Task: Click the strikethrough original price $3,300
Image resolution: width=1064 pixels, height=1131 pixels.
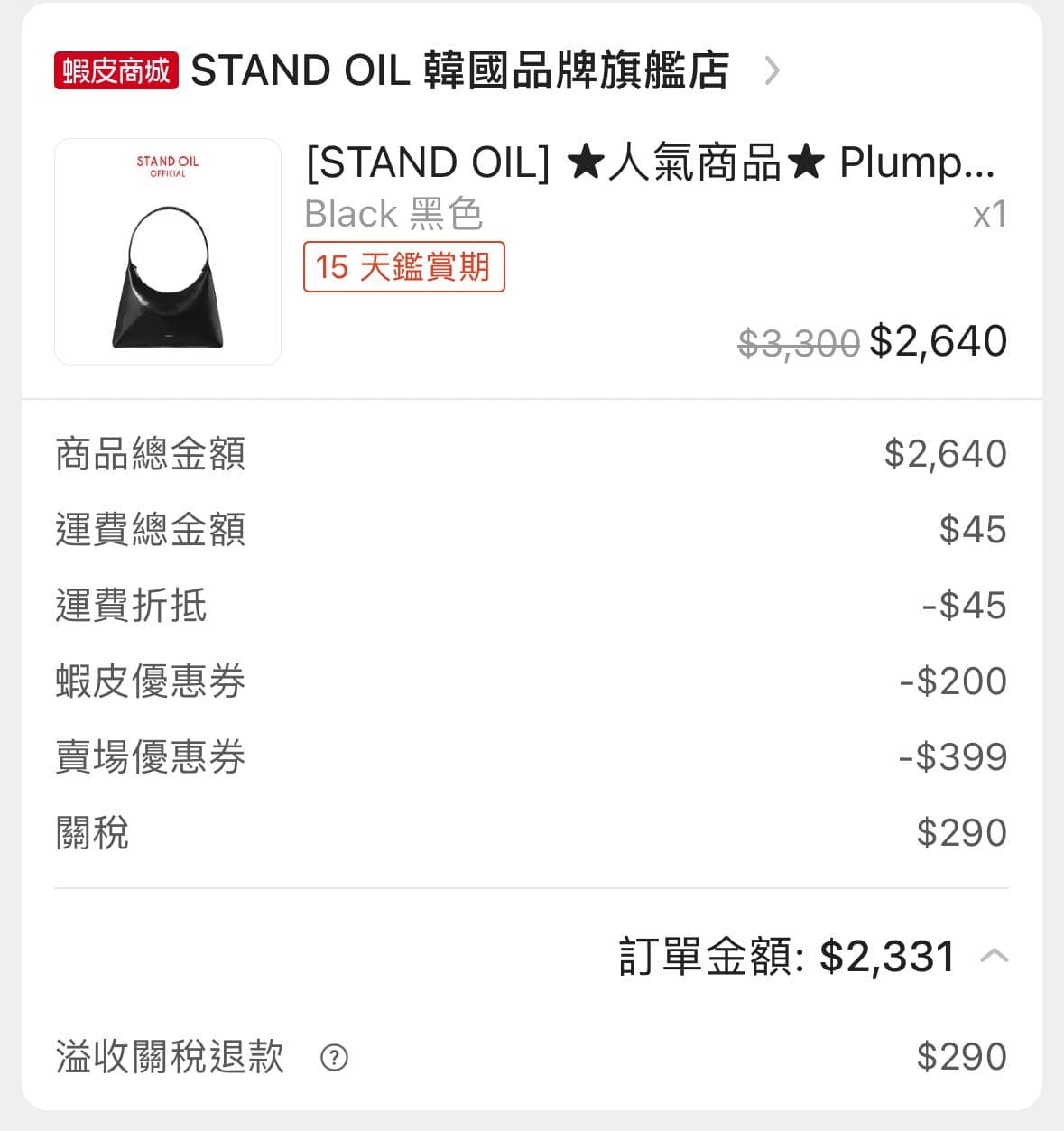Action: [798, 341]
